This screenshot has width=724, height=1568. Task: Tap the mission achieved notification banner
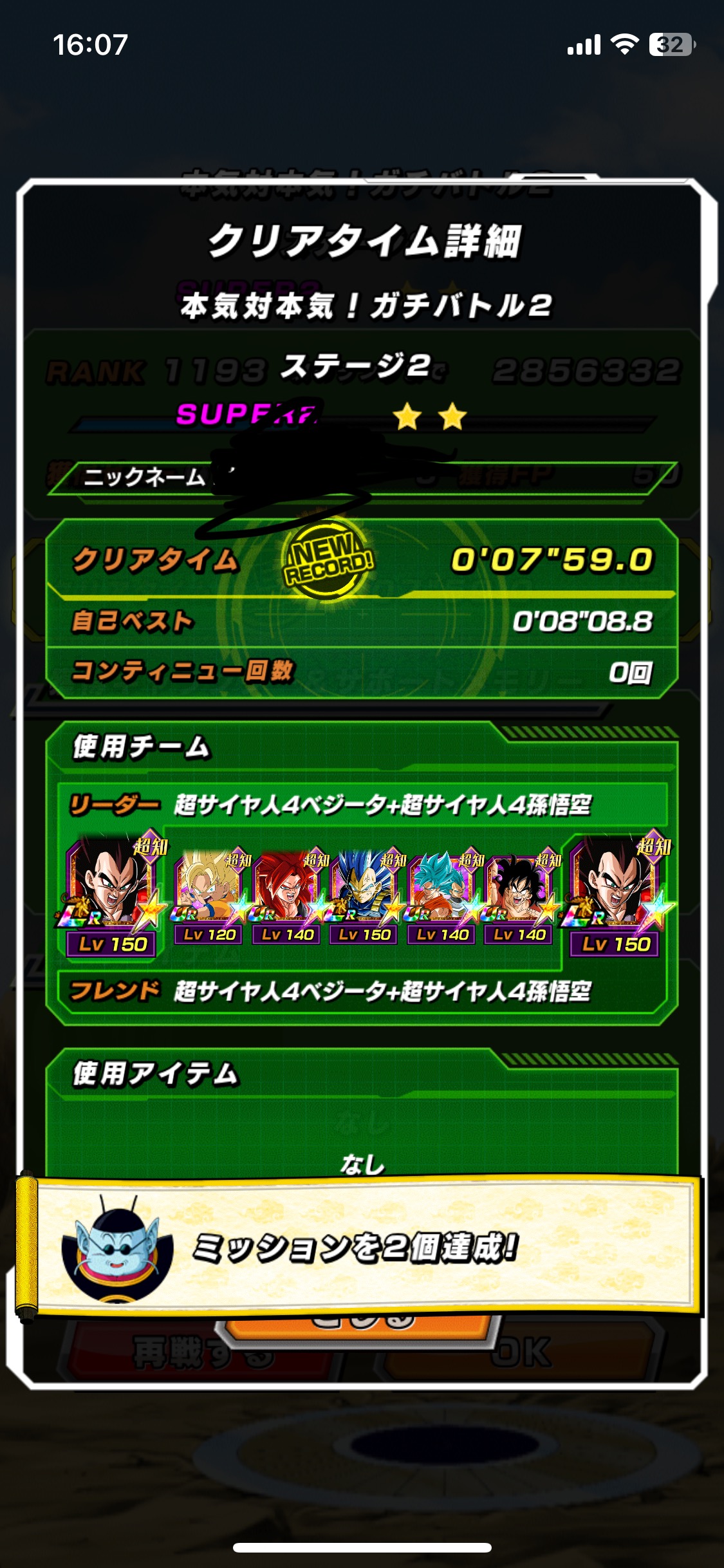(x=360, y=1246)
